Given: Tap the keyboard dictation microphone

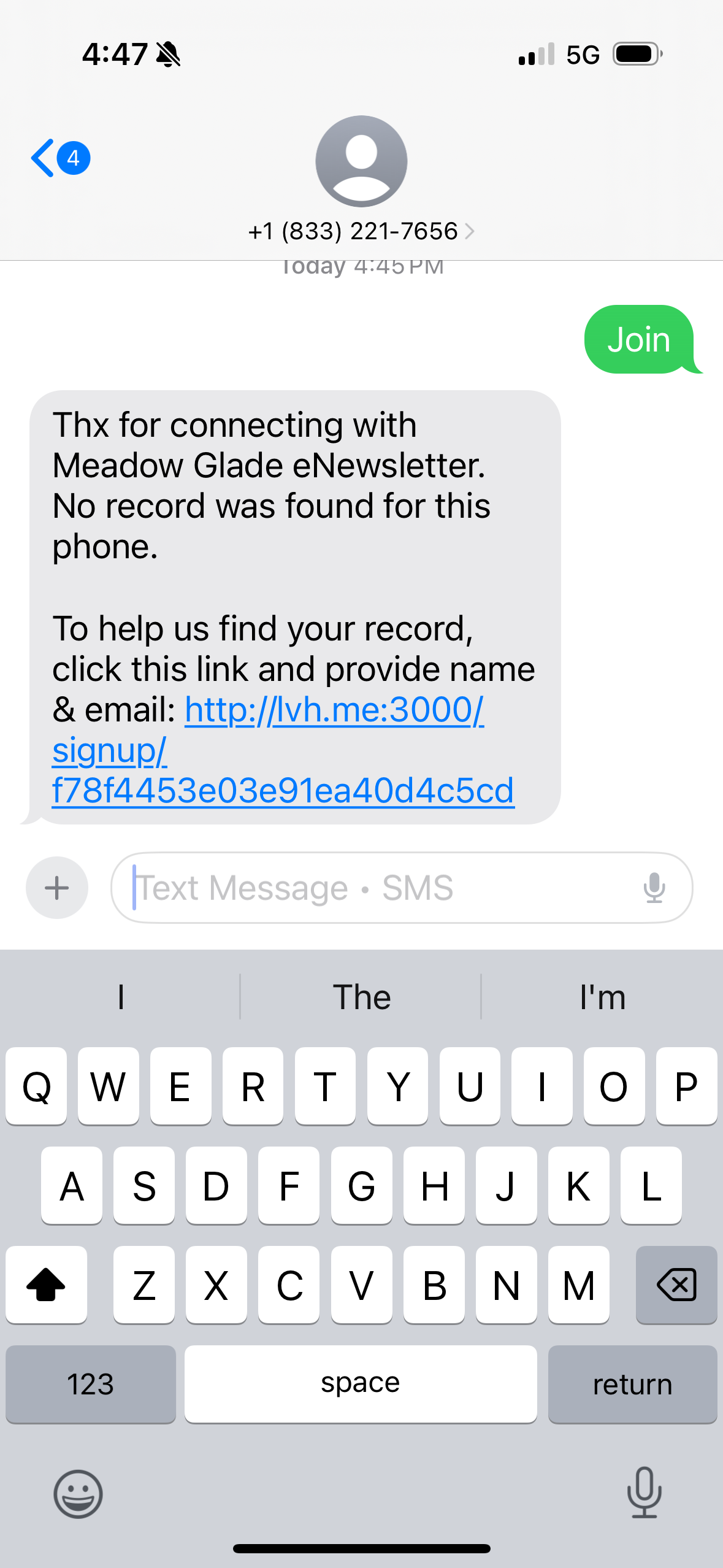Looking at the screenshot, I should point(644,1493).
